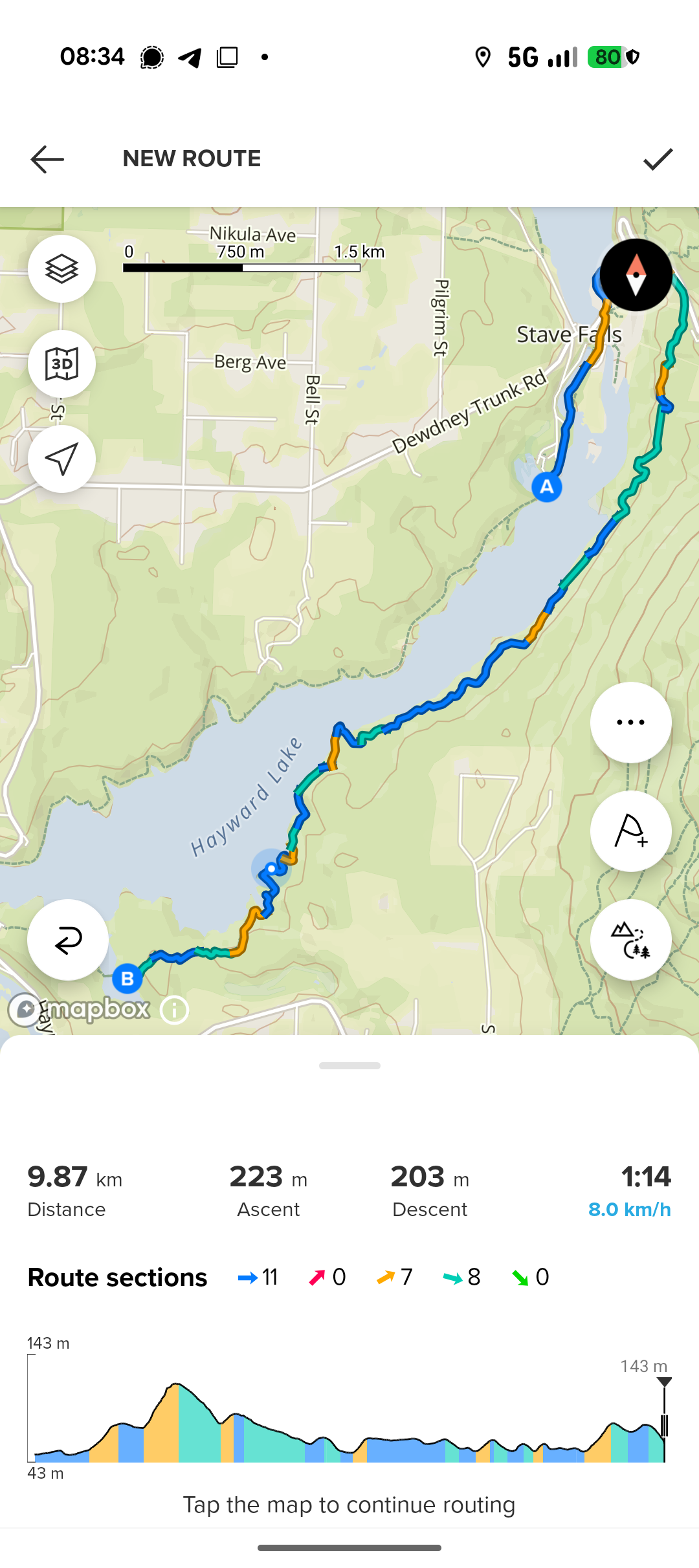699x1568 pixels.
Task: Tap the bottom sheet drag handle
Action: 349,1065
